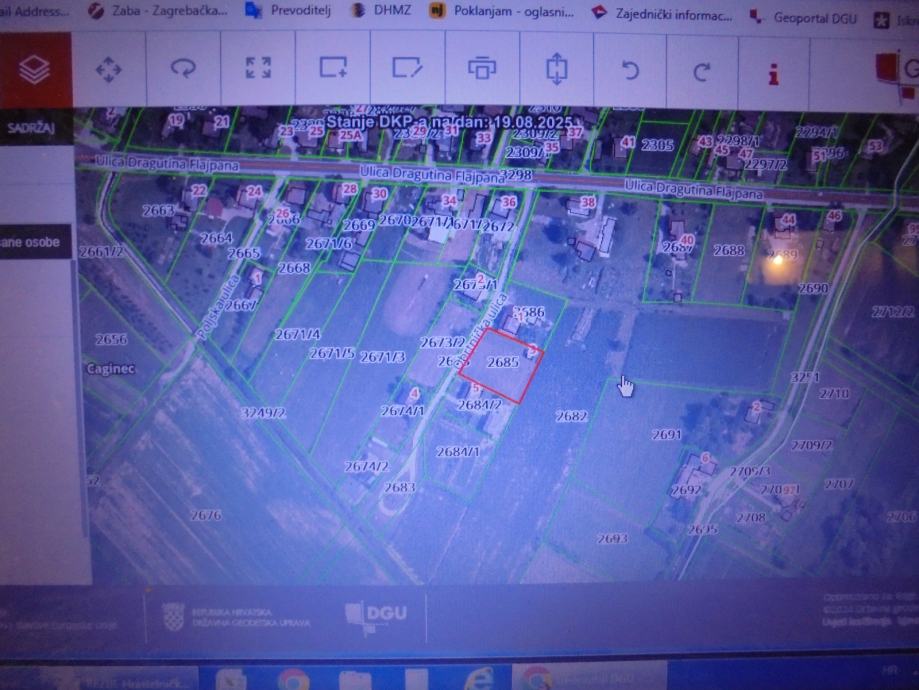Redo the last map action
Viewport: 919px width, 690px height.
coord(702,70)
